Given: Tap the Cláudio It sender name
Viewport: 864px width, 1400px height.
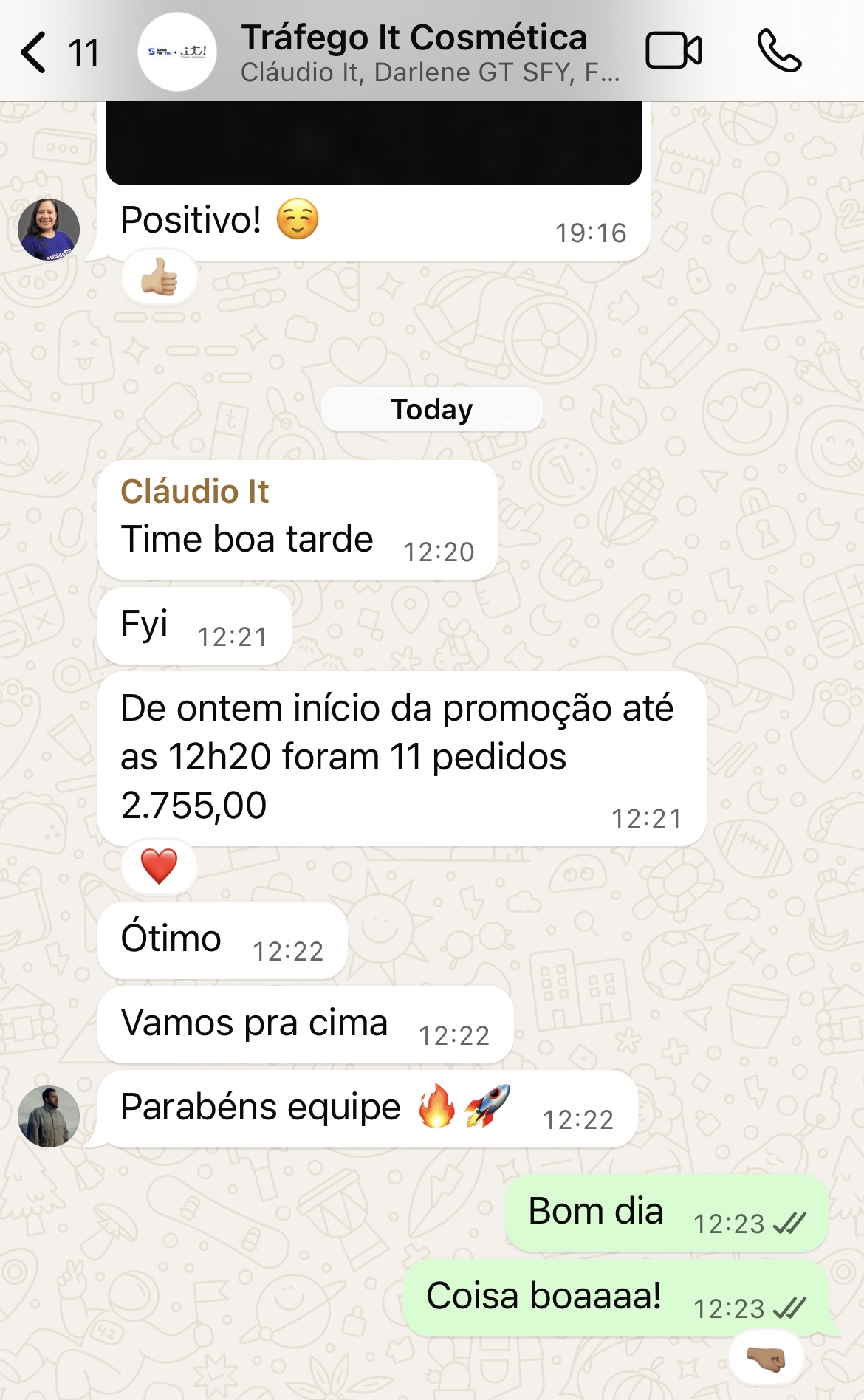Looking at the screenshot, I should 194,492.
